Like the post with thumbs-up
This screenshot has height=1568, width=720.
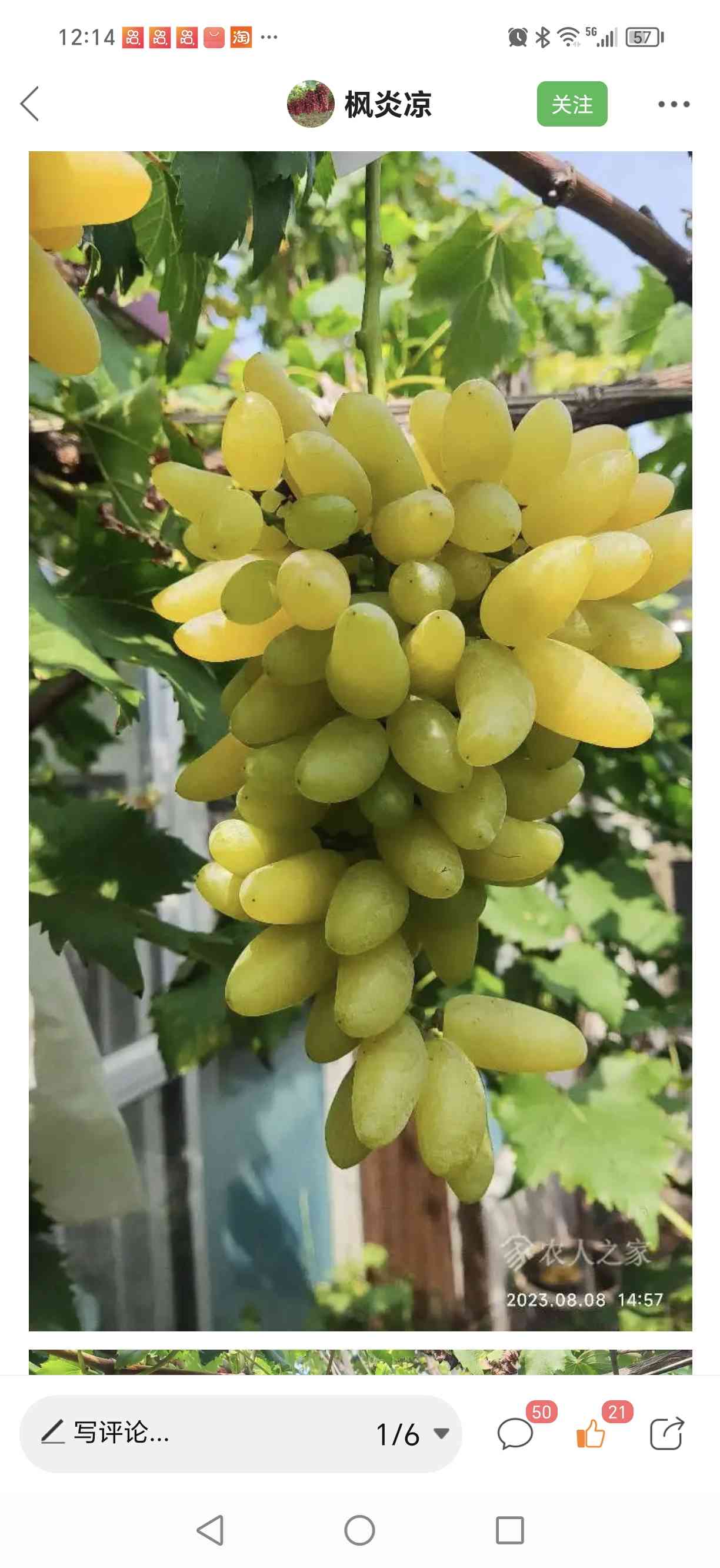coord(591,1432)
